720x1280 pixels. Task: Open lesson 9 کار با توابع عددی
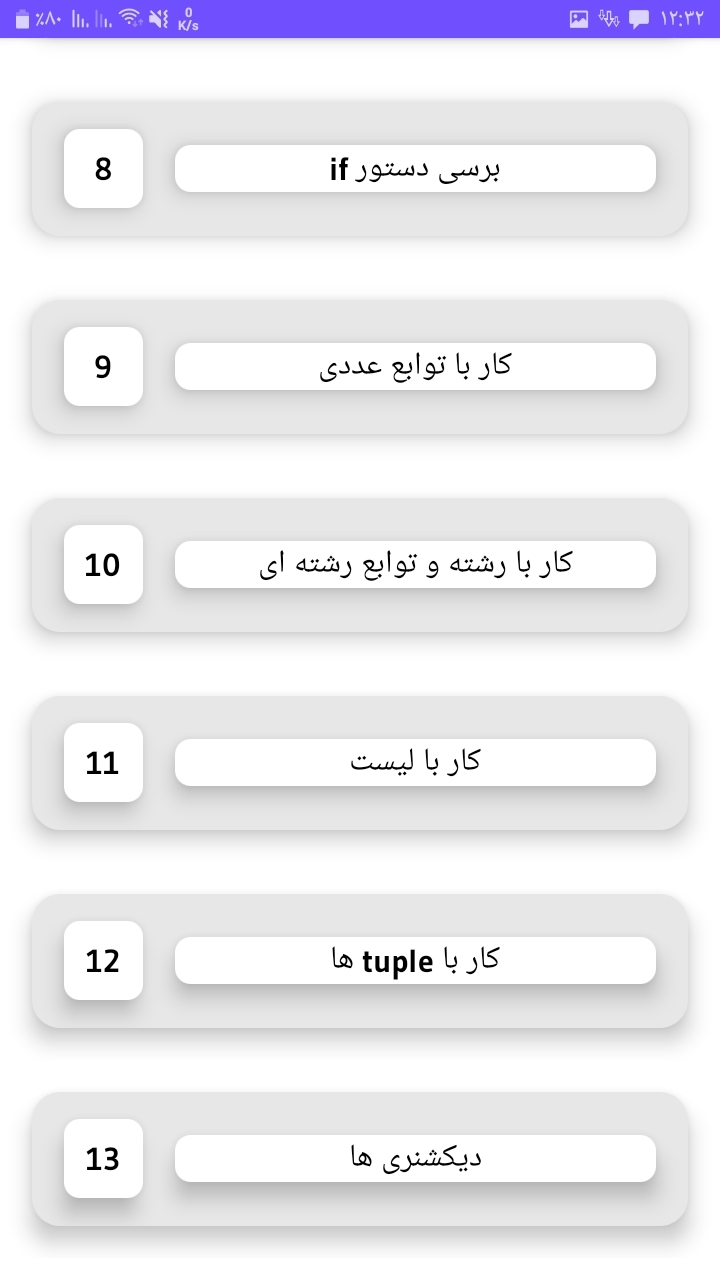360,366
